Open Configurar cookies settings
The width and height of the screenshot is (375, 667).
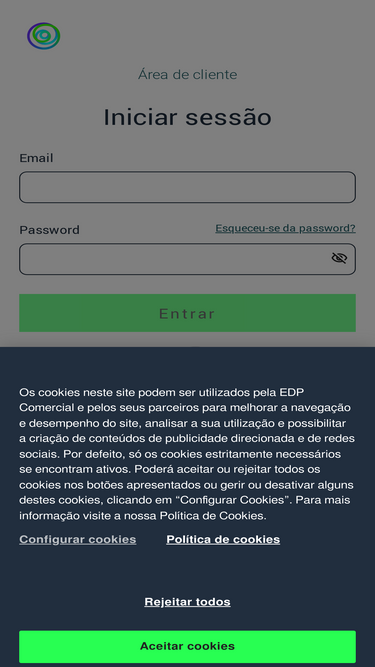click(x=78, y=539)
